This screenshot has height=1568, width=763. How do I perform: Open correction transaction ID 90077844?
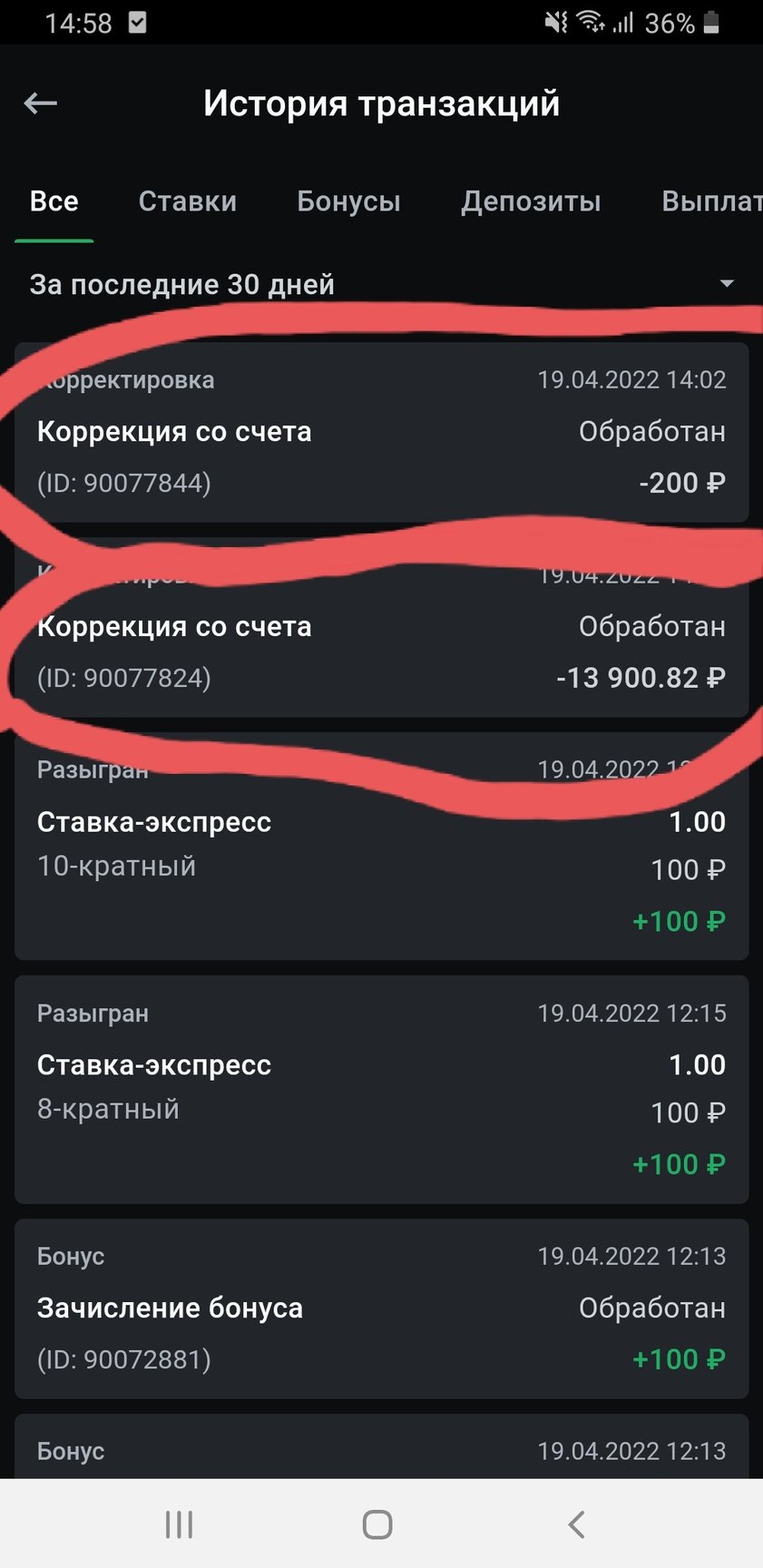[381, 432]
